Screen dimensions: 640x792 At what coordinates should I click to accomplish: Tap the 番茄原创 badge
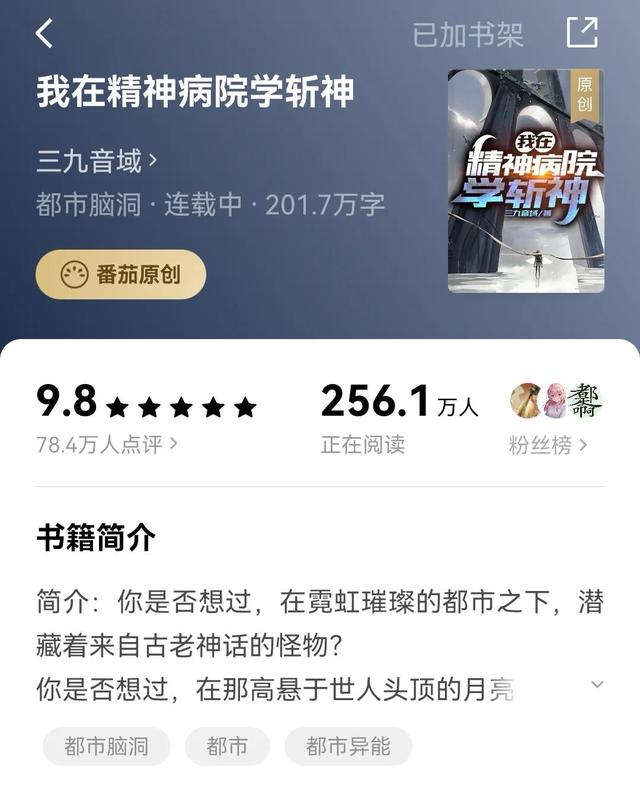(121, 275)
